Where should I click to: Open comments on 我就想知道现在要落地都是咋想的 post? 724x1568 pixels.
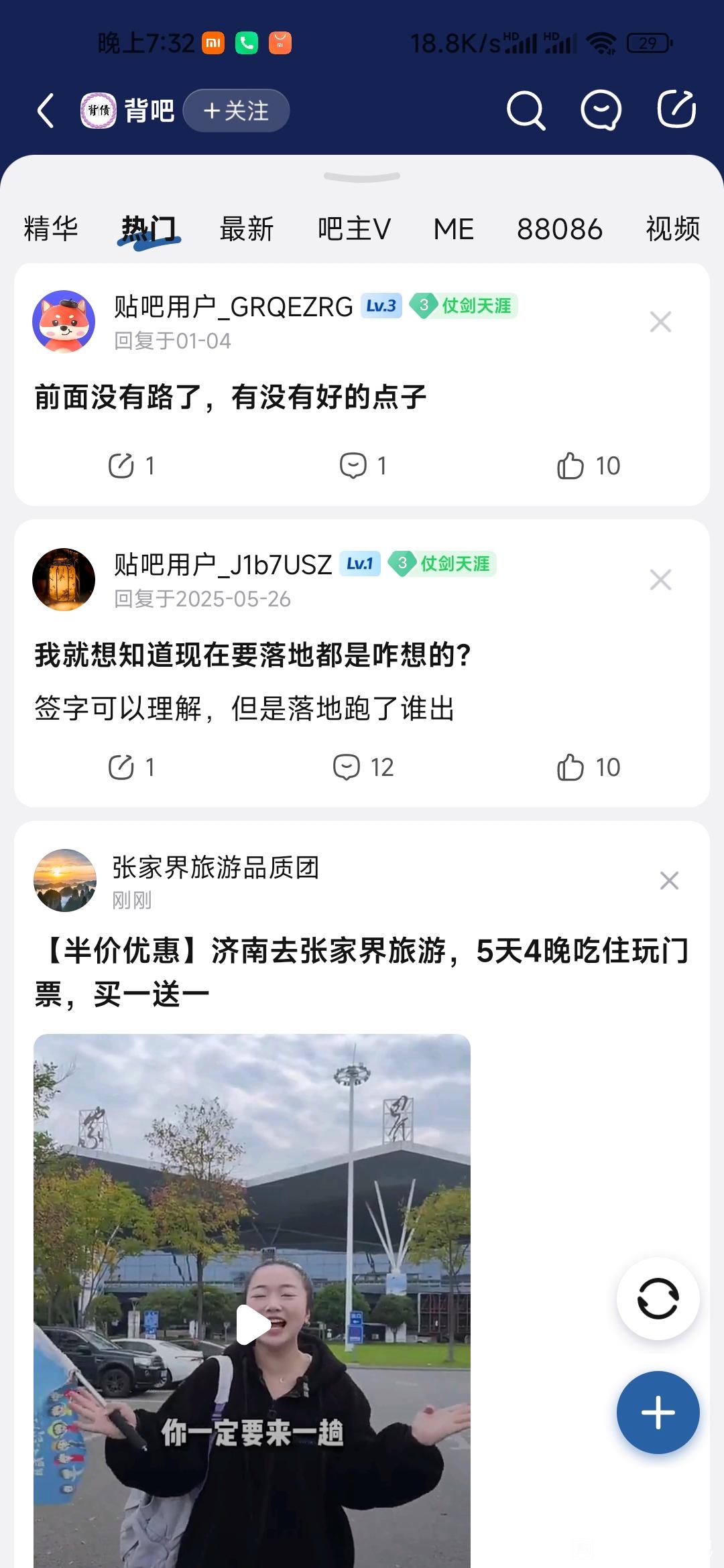[363, 767]
